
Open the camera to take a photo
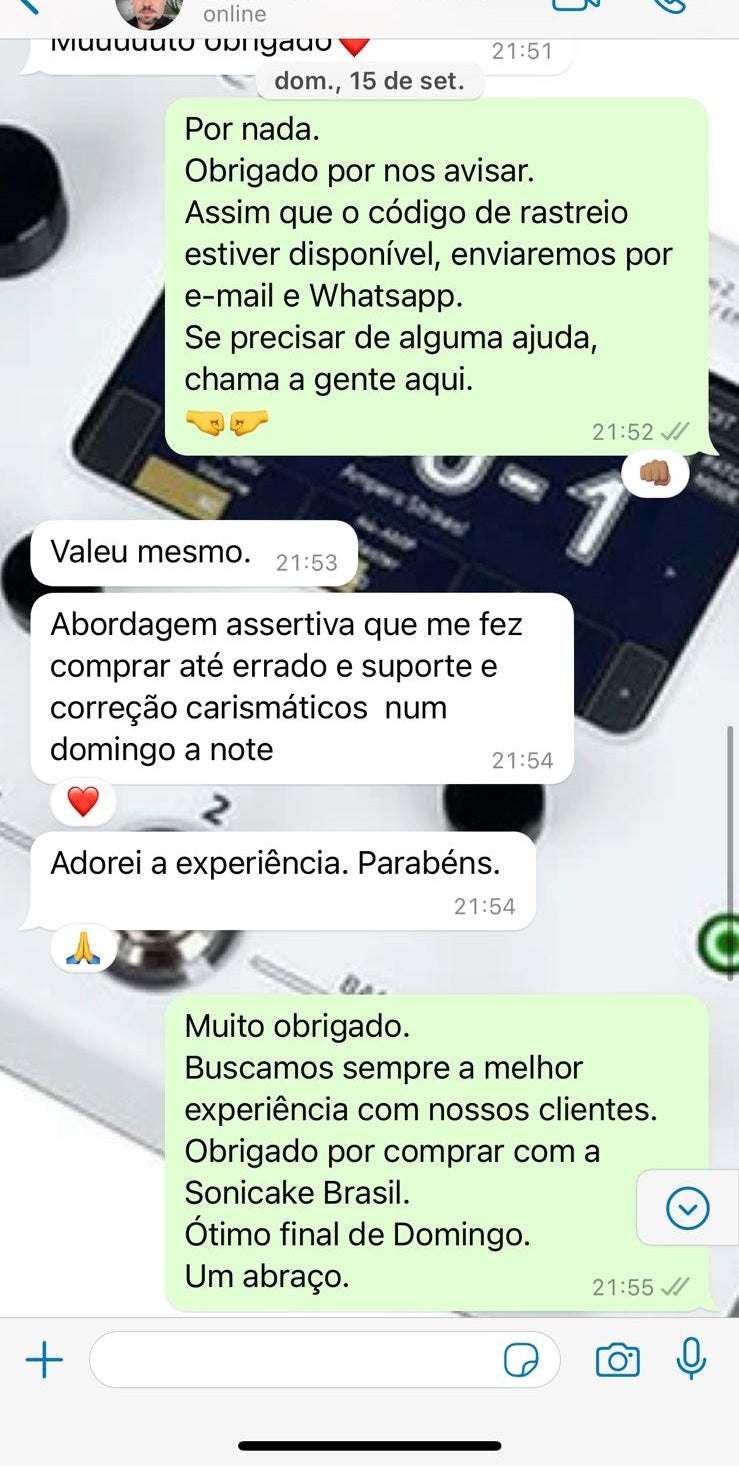(x=617, y=1360)
